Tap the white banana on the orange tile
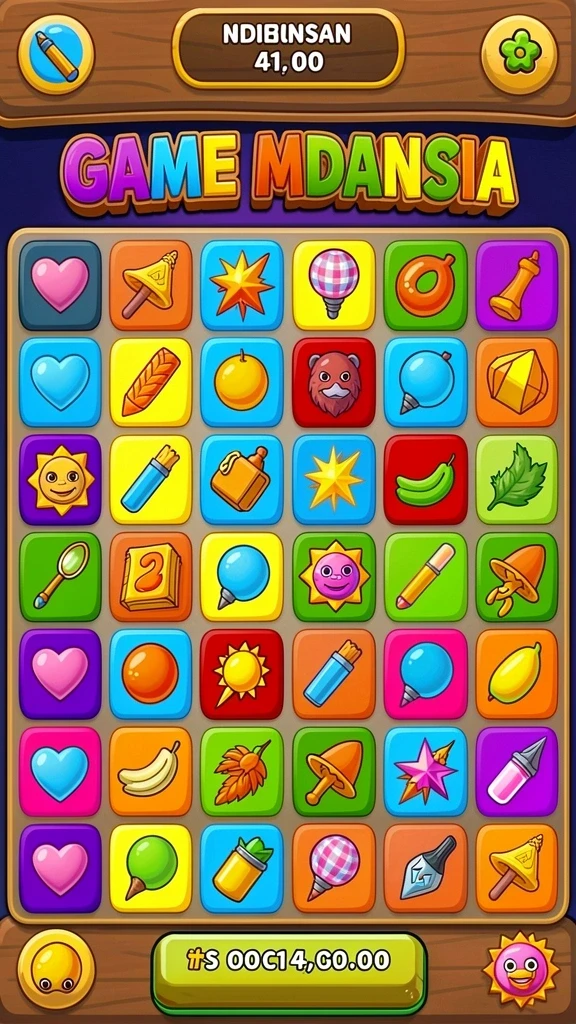This screenshot has height=1024, width=576. 151,772
